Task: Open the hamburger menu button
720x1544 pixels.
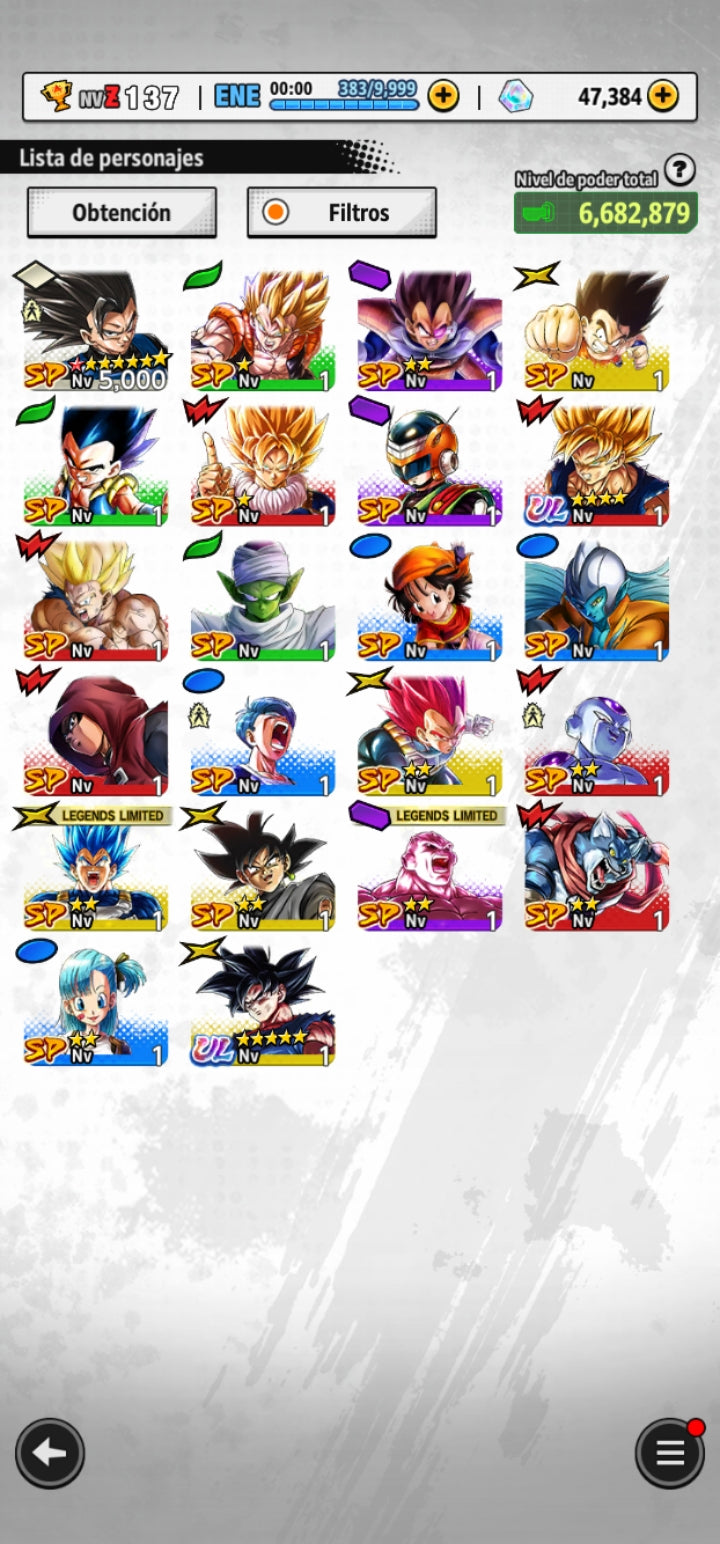Action: [669, 1453]
